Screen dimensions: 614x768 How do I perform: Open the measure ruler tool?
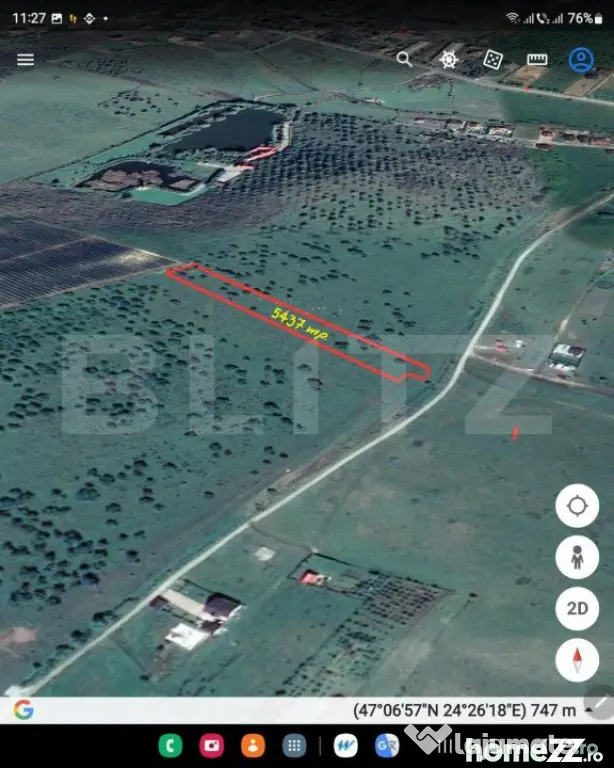537,60
